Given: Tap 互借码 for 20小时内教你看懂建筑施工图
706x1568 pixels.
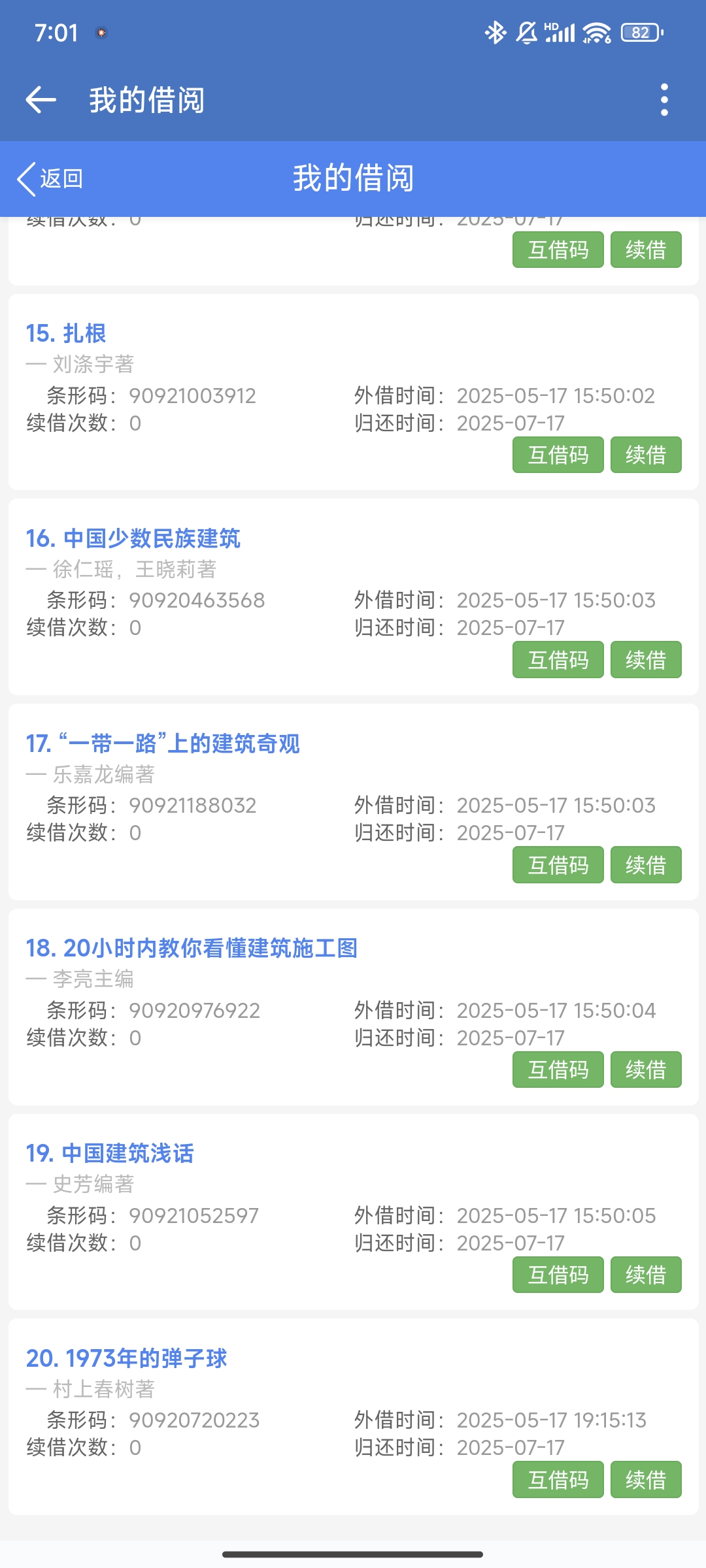Looking at the screenshot, I should 558,1070.
